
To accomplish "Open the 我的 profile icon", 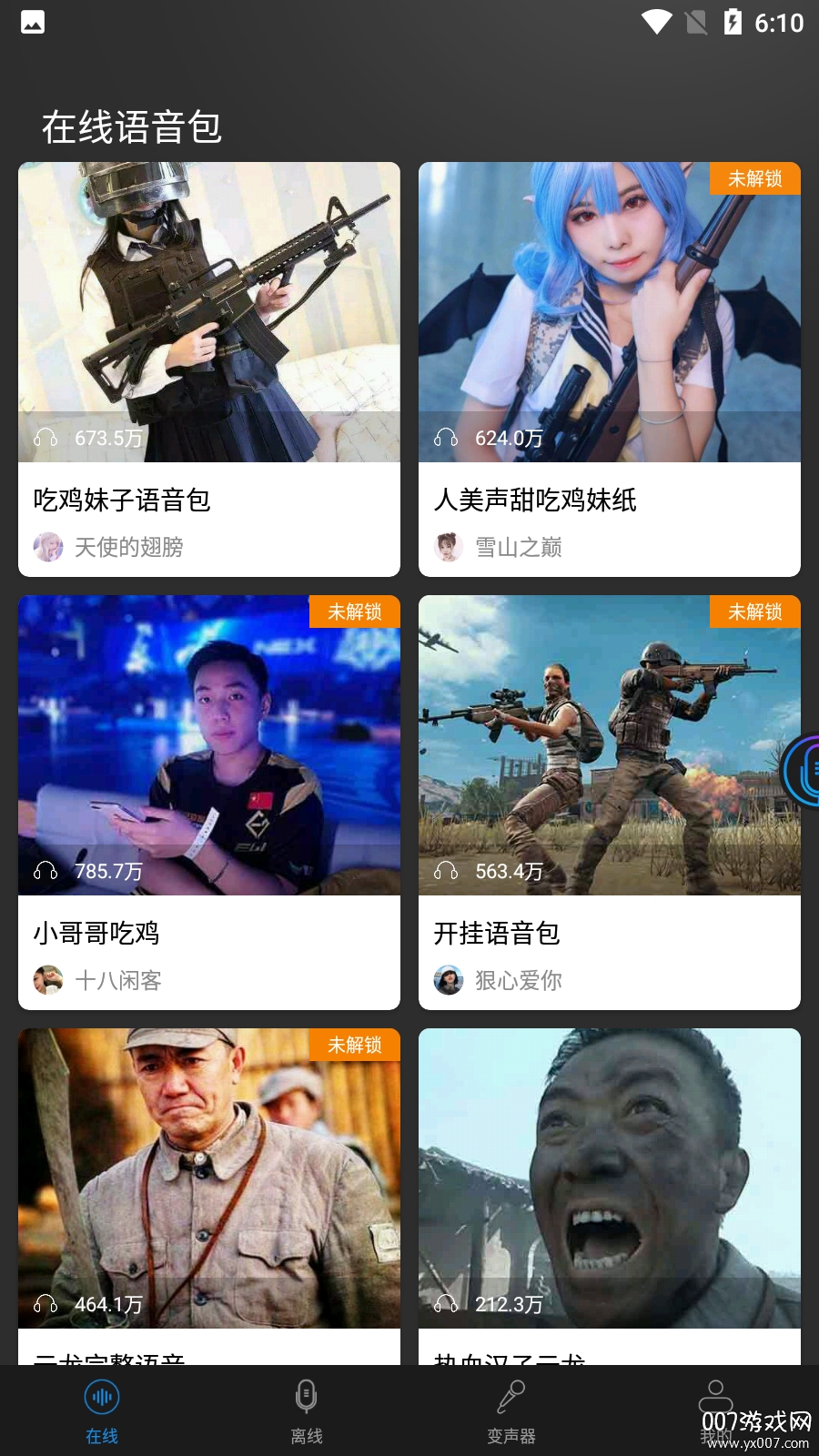I will tap(716, 1396).
